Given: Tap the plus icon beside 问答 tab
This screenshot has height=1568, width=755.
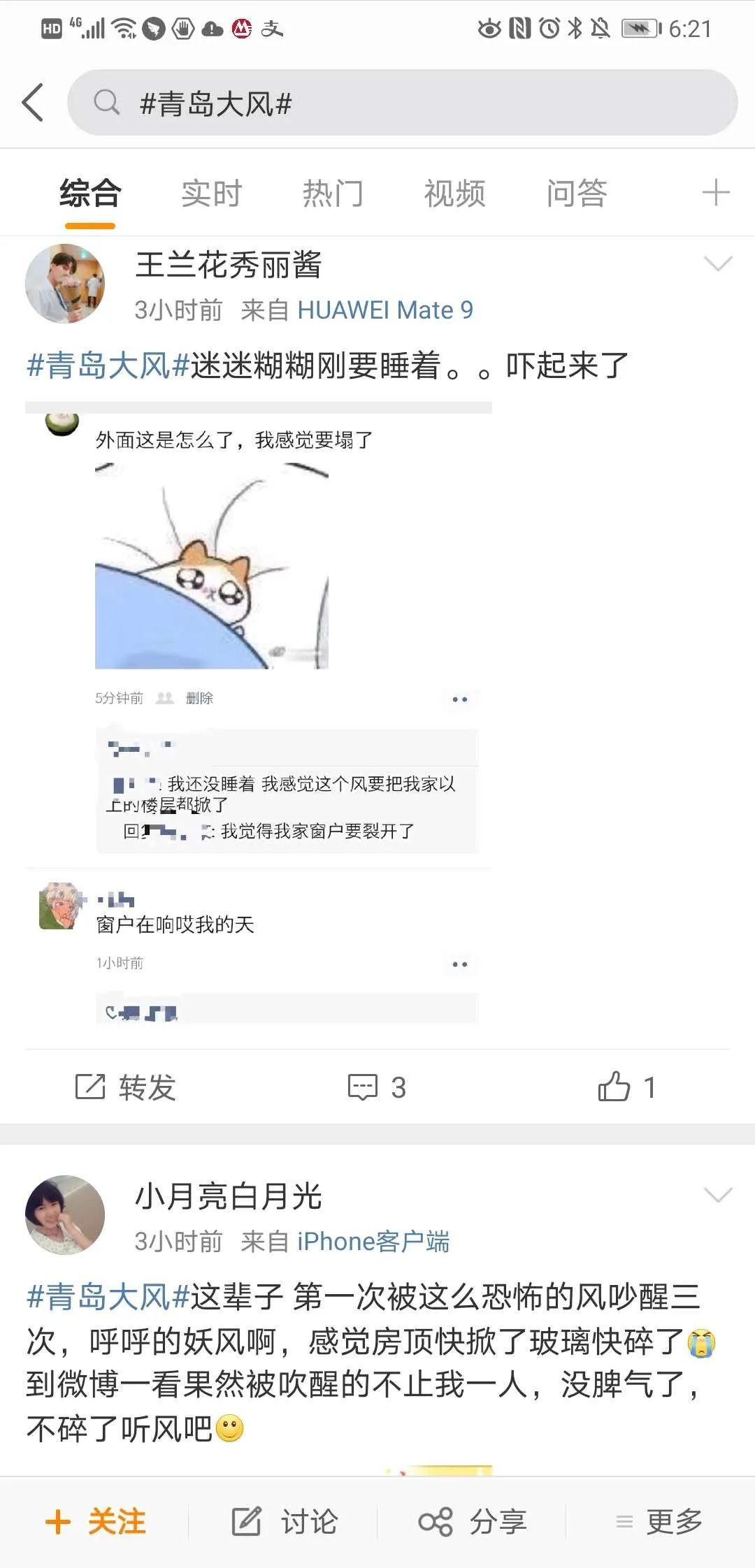Looking at the screenshot, I should (716, 193).
